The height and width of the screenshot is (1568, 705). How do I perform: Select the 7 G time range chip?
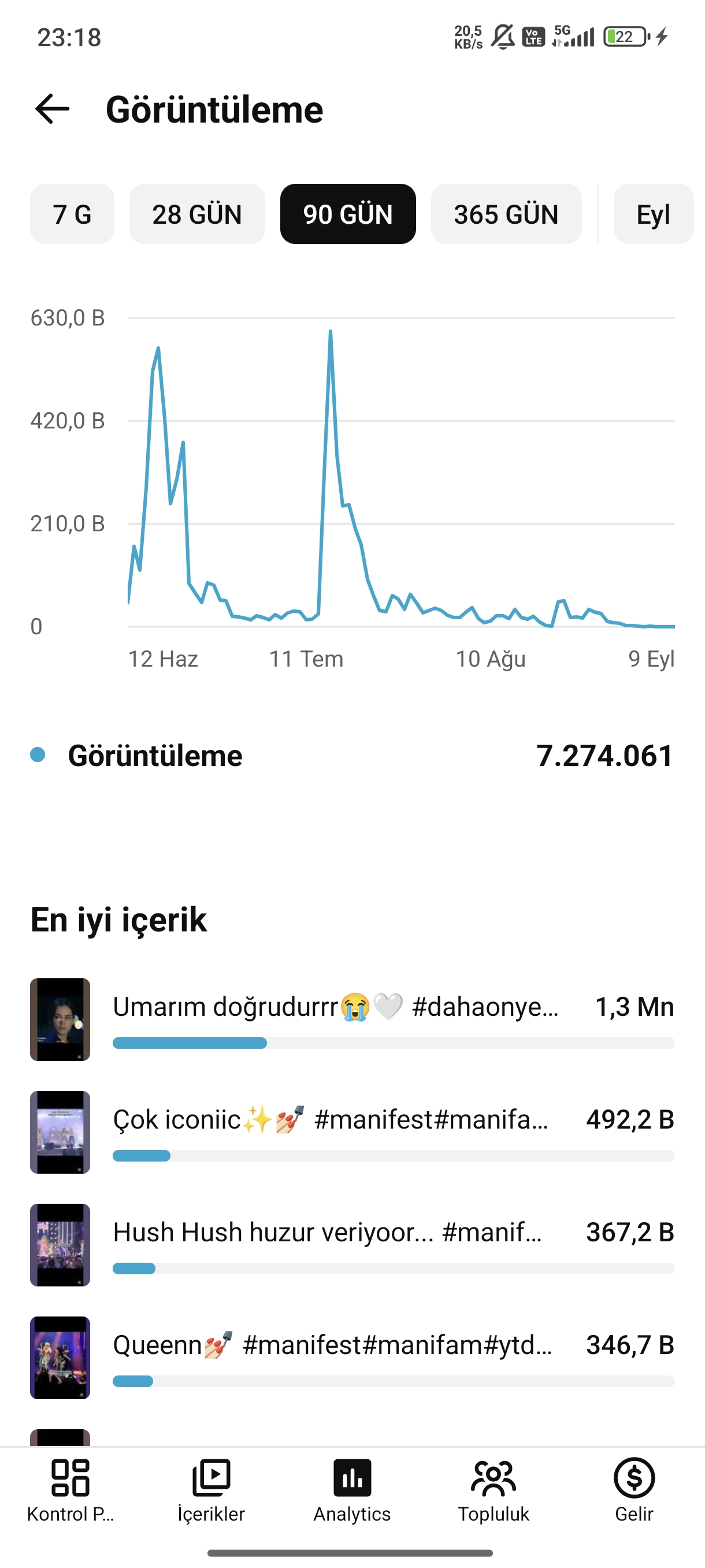click(72, 215)
